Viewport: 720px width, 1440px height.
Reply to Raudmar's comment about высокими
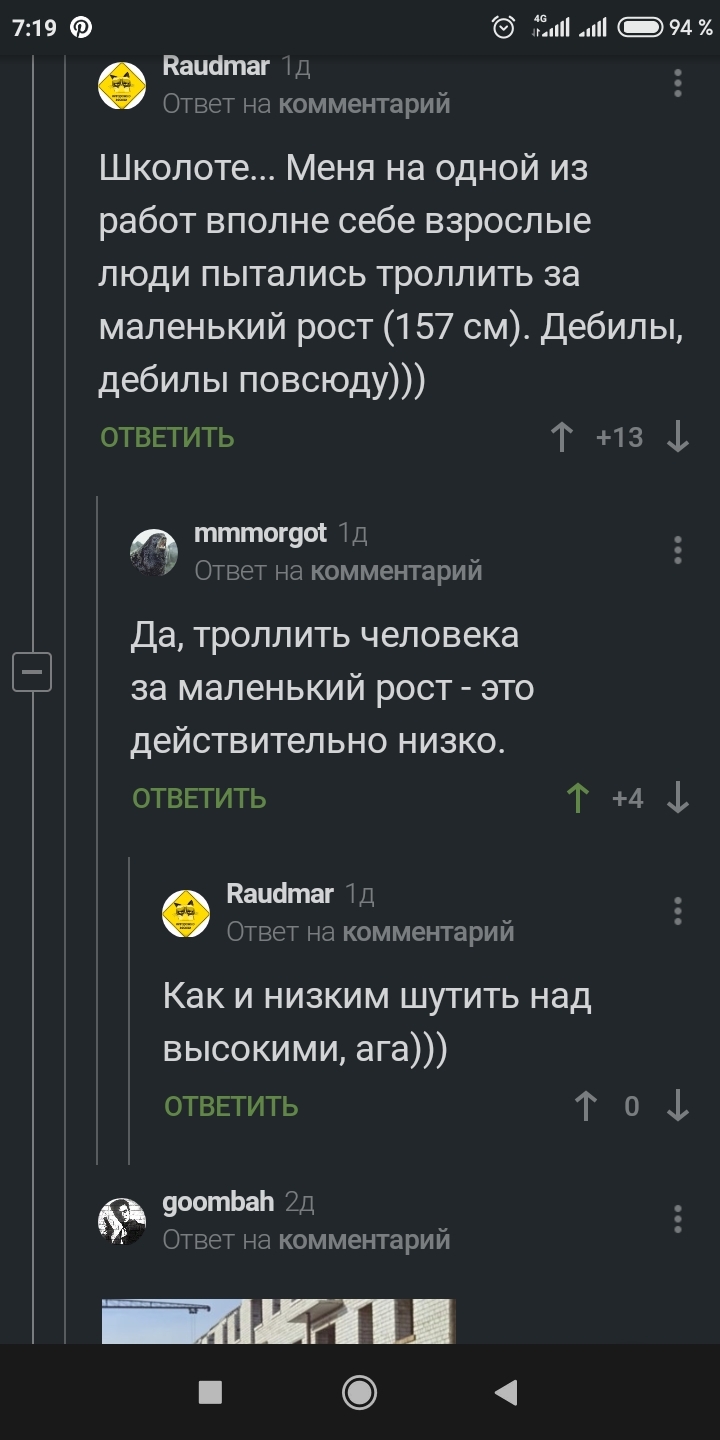[x=231, y=1106]
